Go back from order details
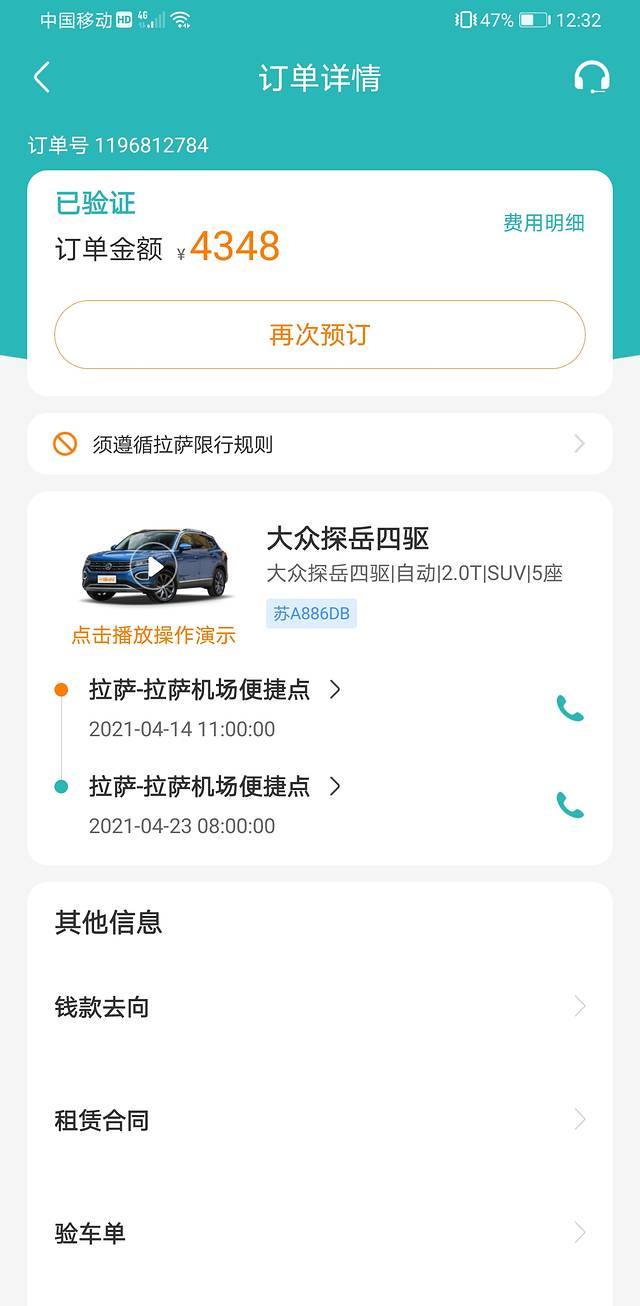The image size is (640, 1306). pos(41,78)
